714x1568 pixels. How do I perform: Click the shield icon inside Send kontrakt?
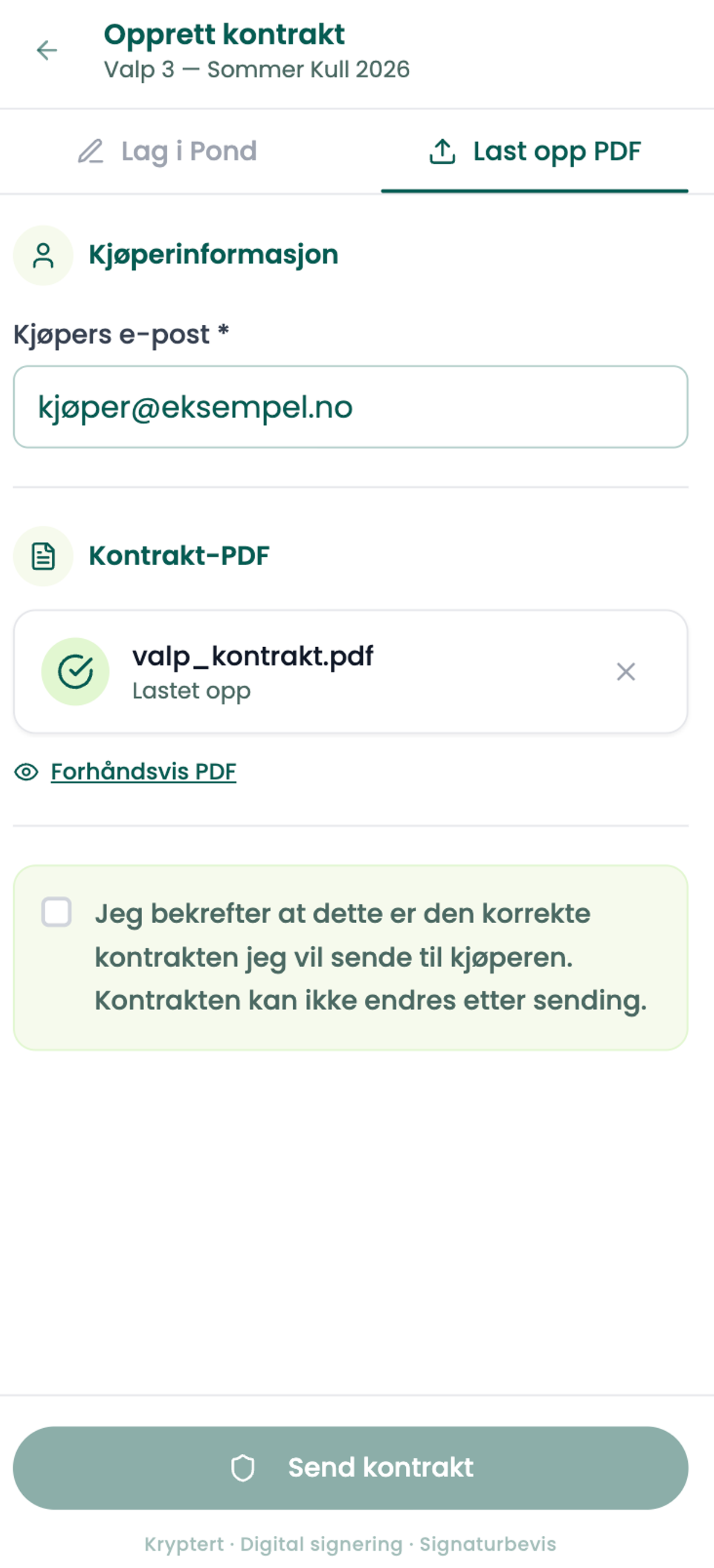click(x=245, y=1467)
